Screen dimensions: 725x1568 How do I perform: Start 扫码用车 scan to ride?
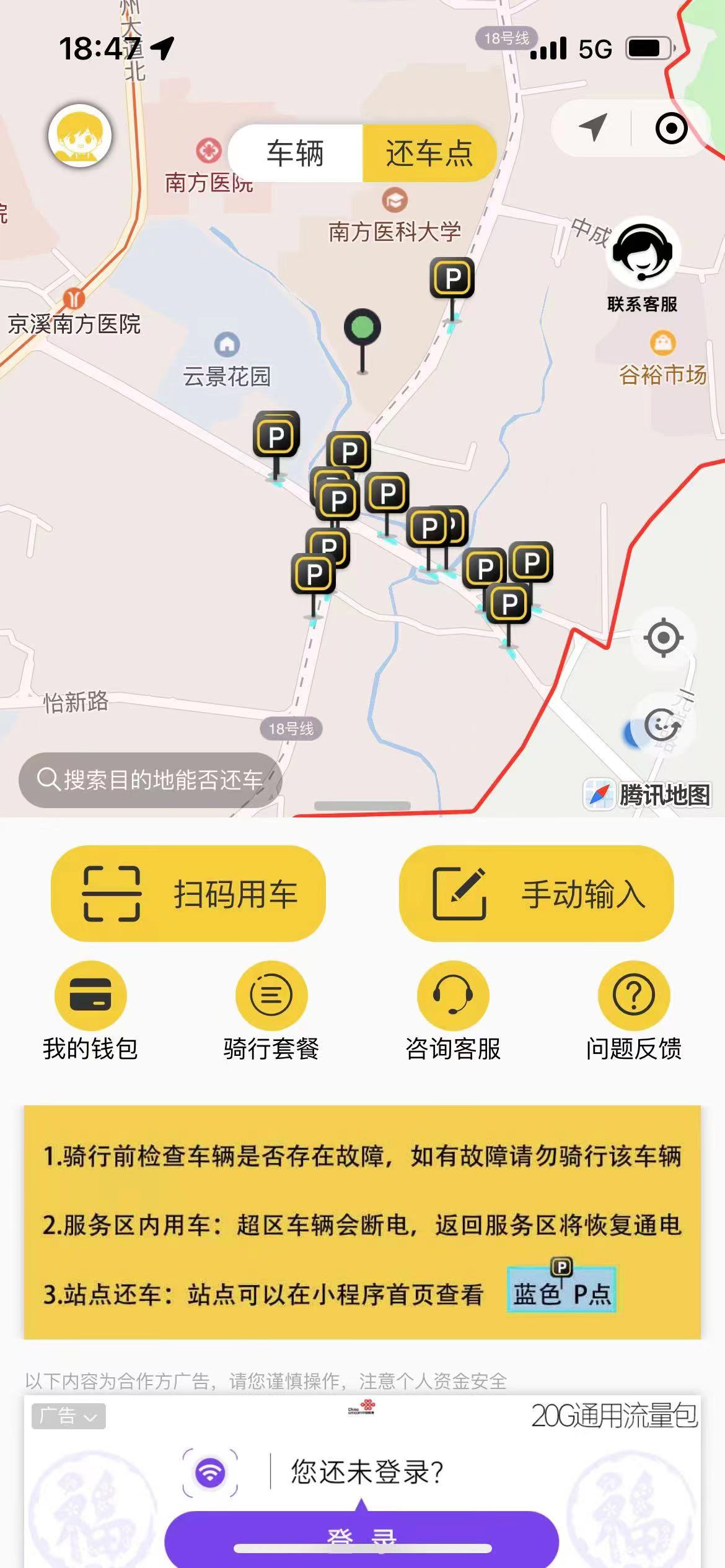[x=188, y=894]
